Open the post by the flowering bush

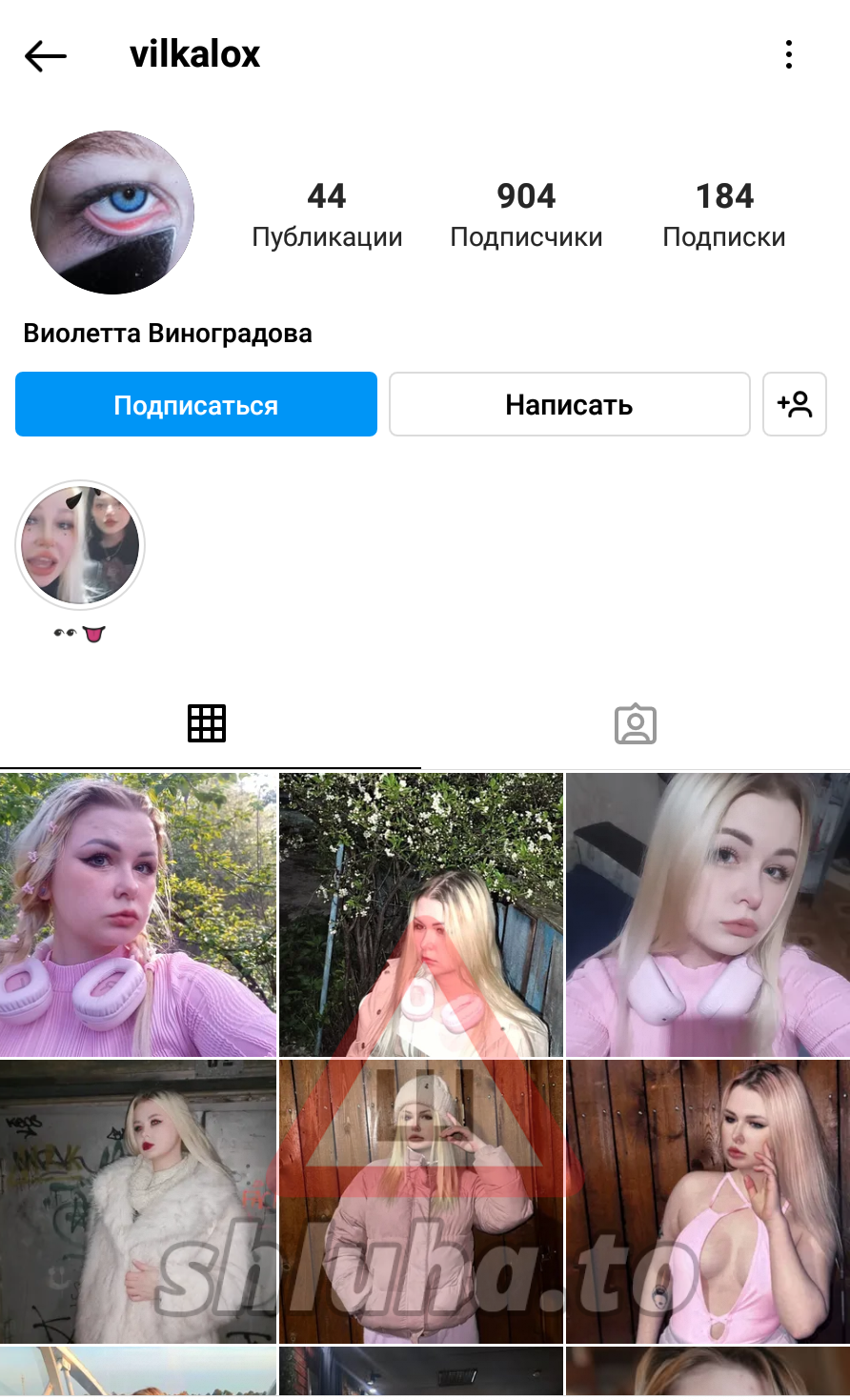[x=421, y=915]
